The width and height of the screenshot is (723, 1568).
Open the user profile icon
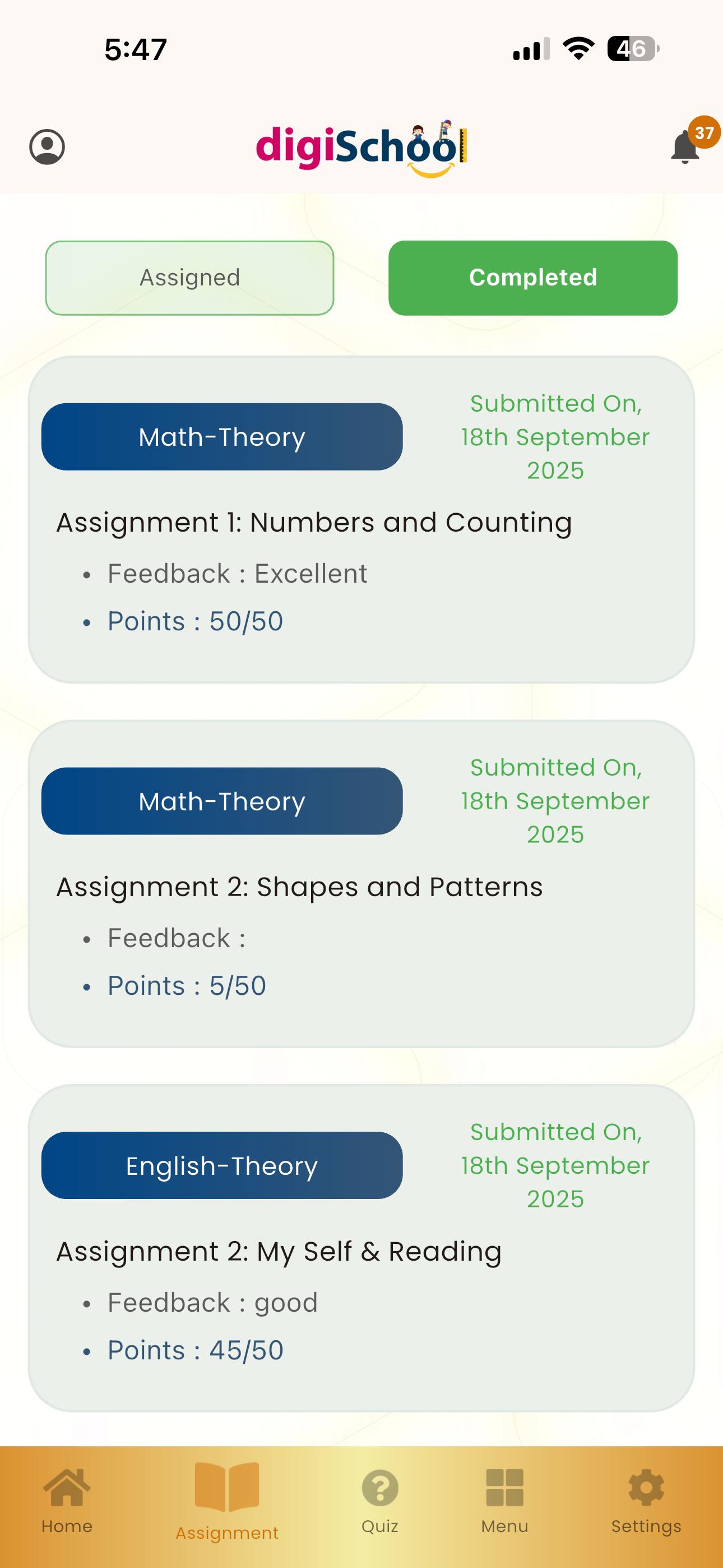click(47, 147)
